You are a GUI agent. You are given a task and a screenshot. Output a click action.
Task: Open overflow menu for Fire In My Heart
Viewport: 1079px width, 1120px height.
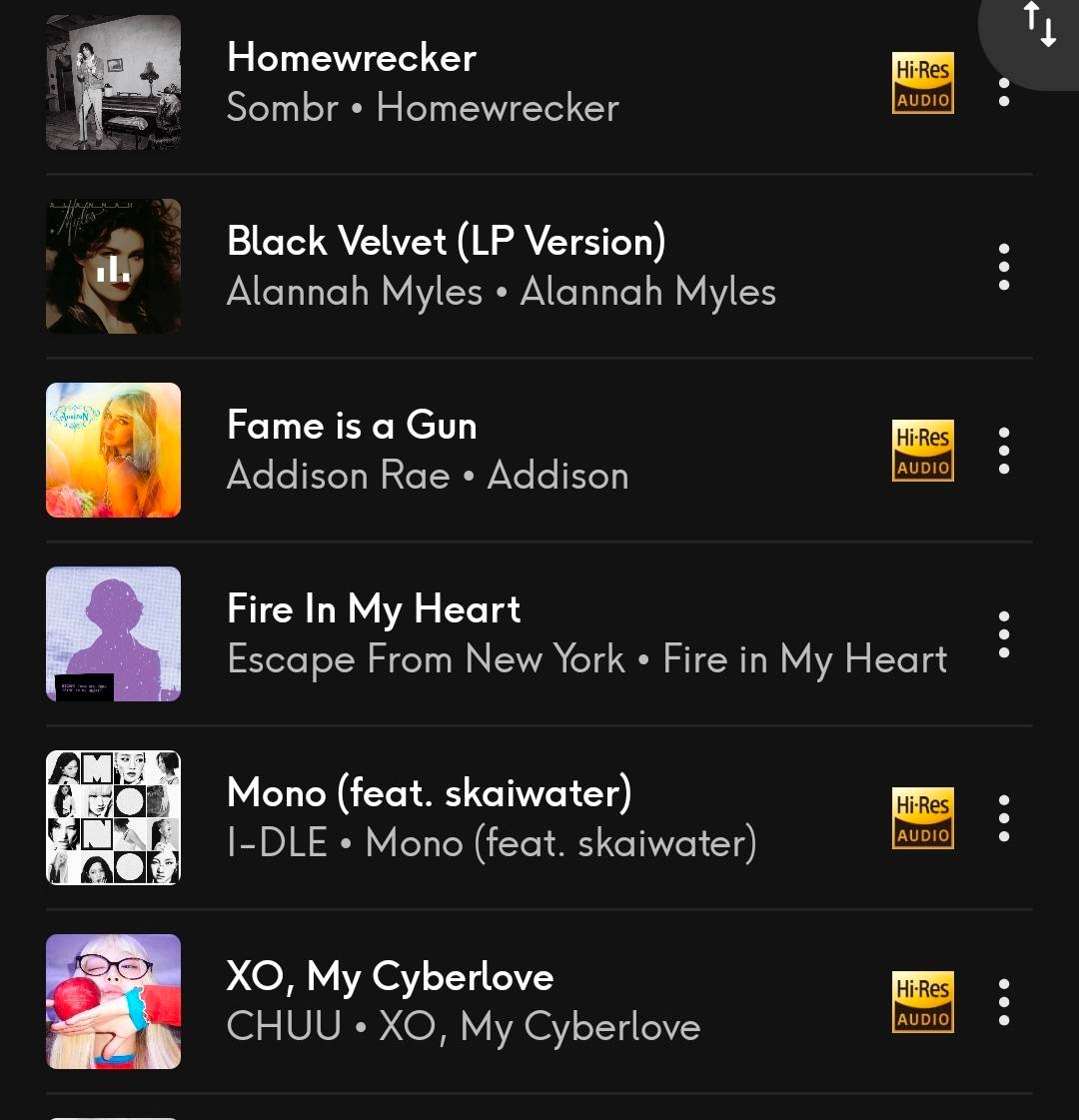1004,634
